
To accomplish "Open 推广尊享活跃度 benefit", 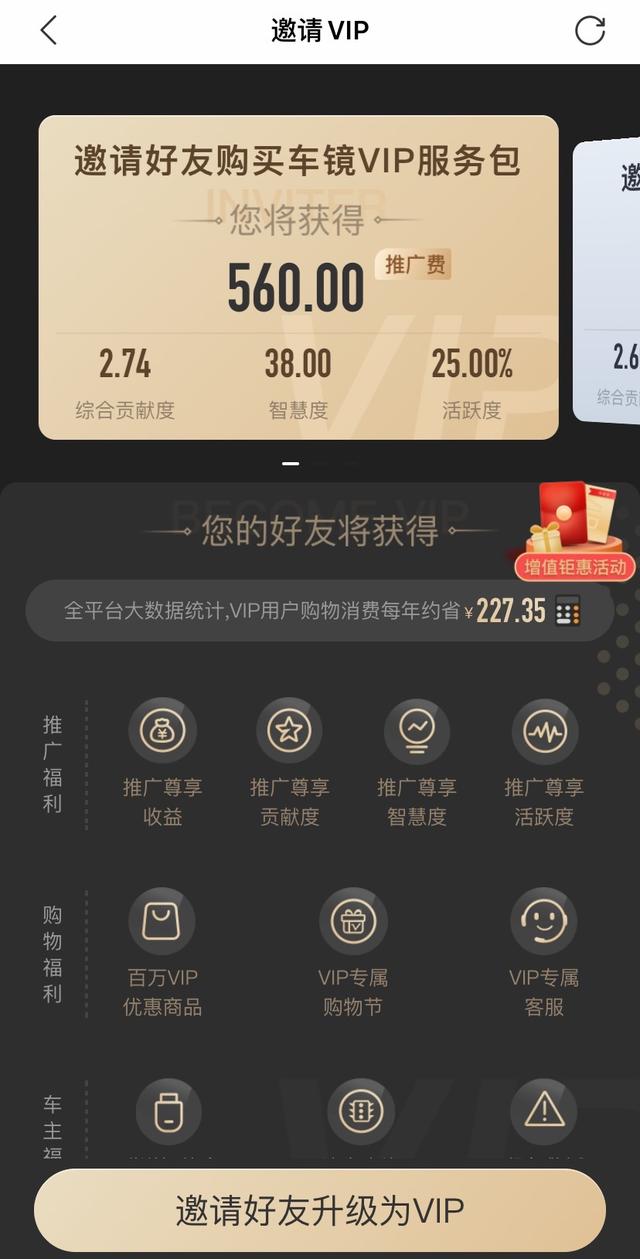I will pos(545,762).
